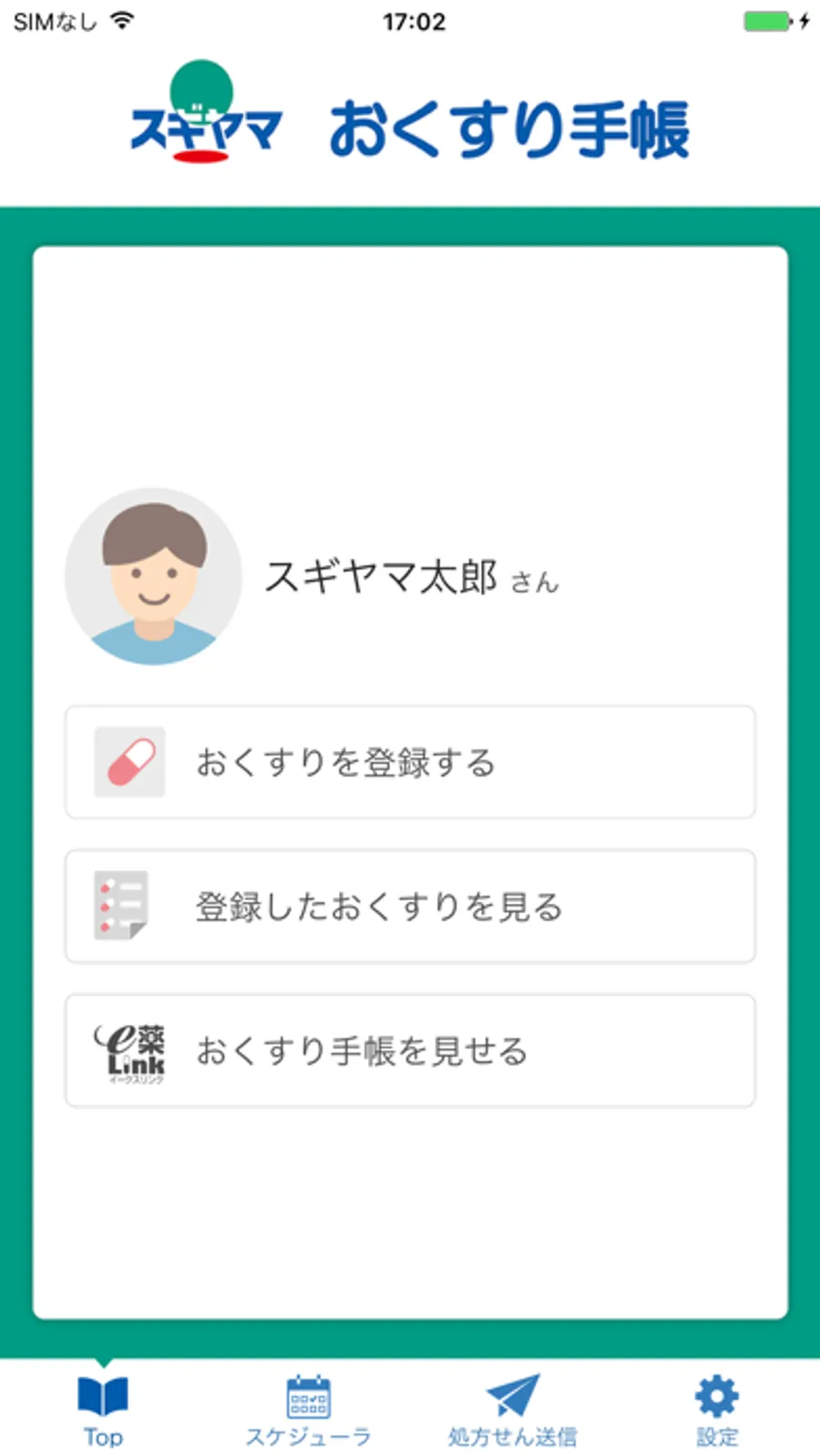Go to 処方せん送信 tab
This screenshot has width=820, height=1456.
coord(512,1410)
